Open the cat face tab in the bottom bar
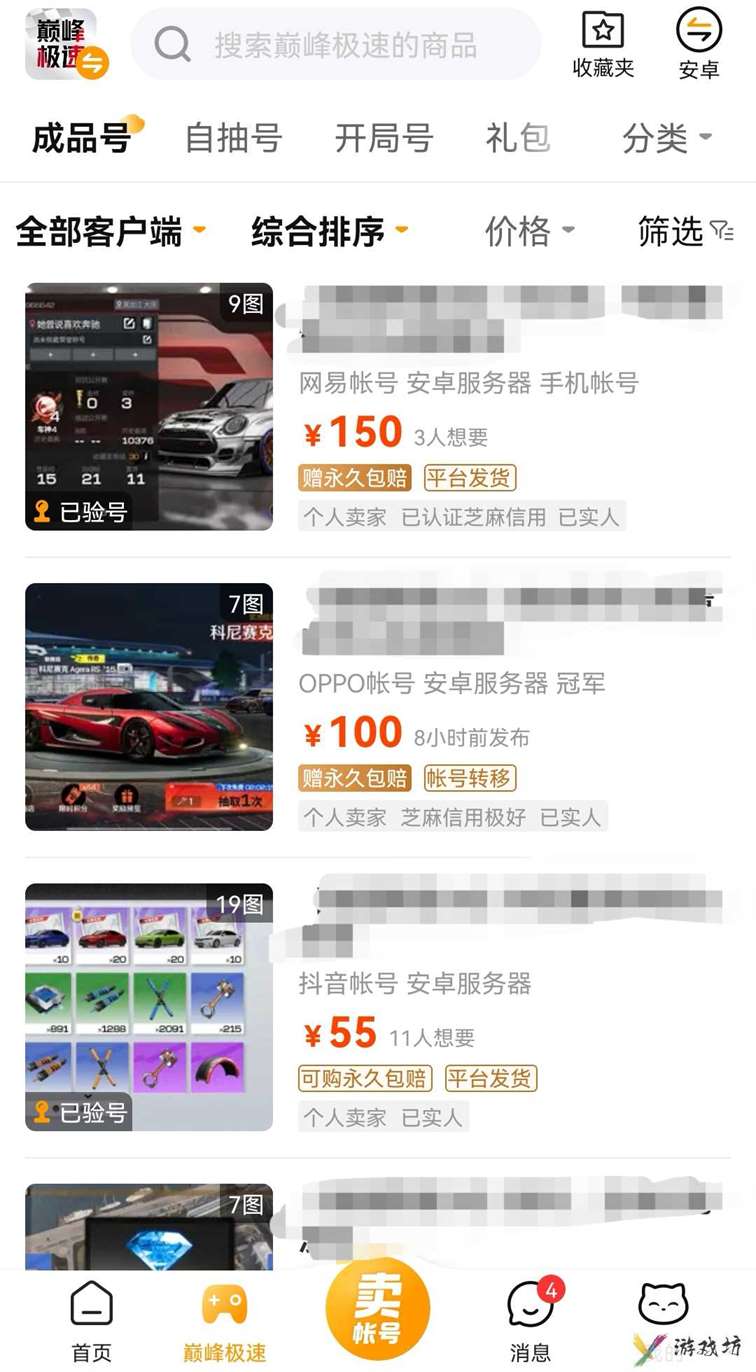The image size is (756, 1372). pyautogui.click(x=664, y=1305)
